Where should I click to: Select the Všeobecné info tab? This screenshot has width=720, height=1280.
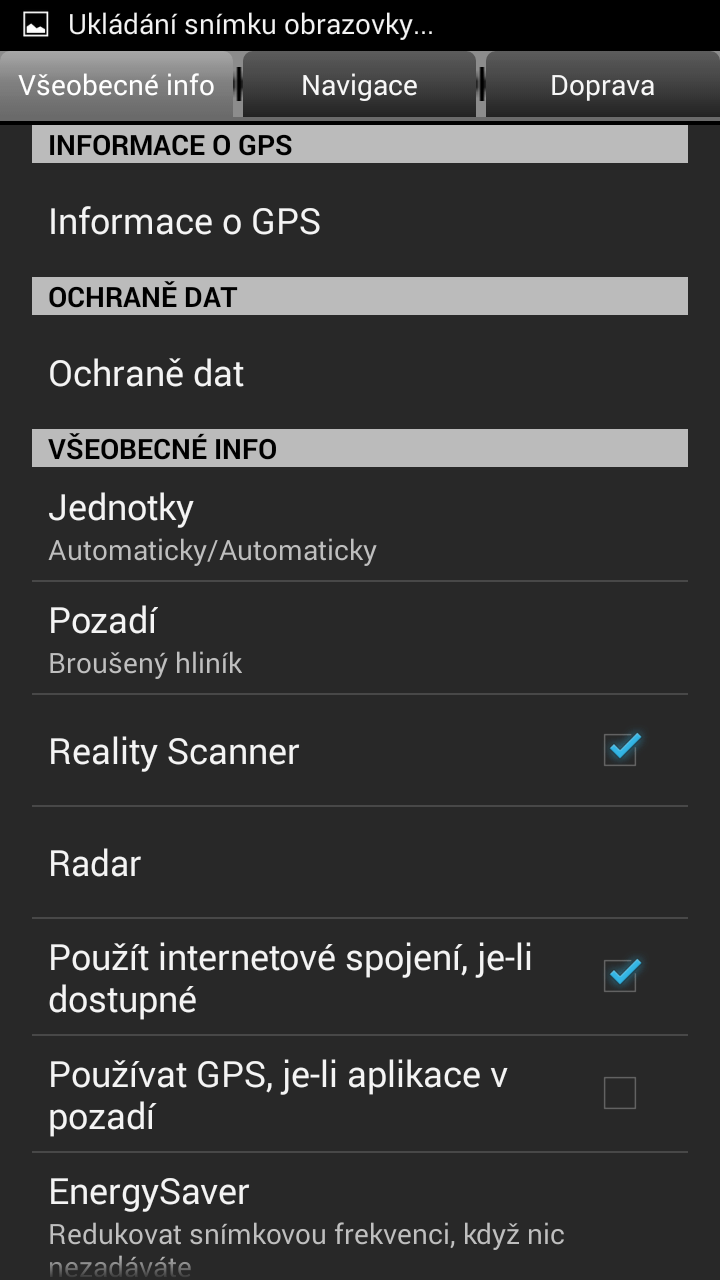[x=116, y=85]
